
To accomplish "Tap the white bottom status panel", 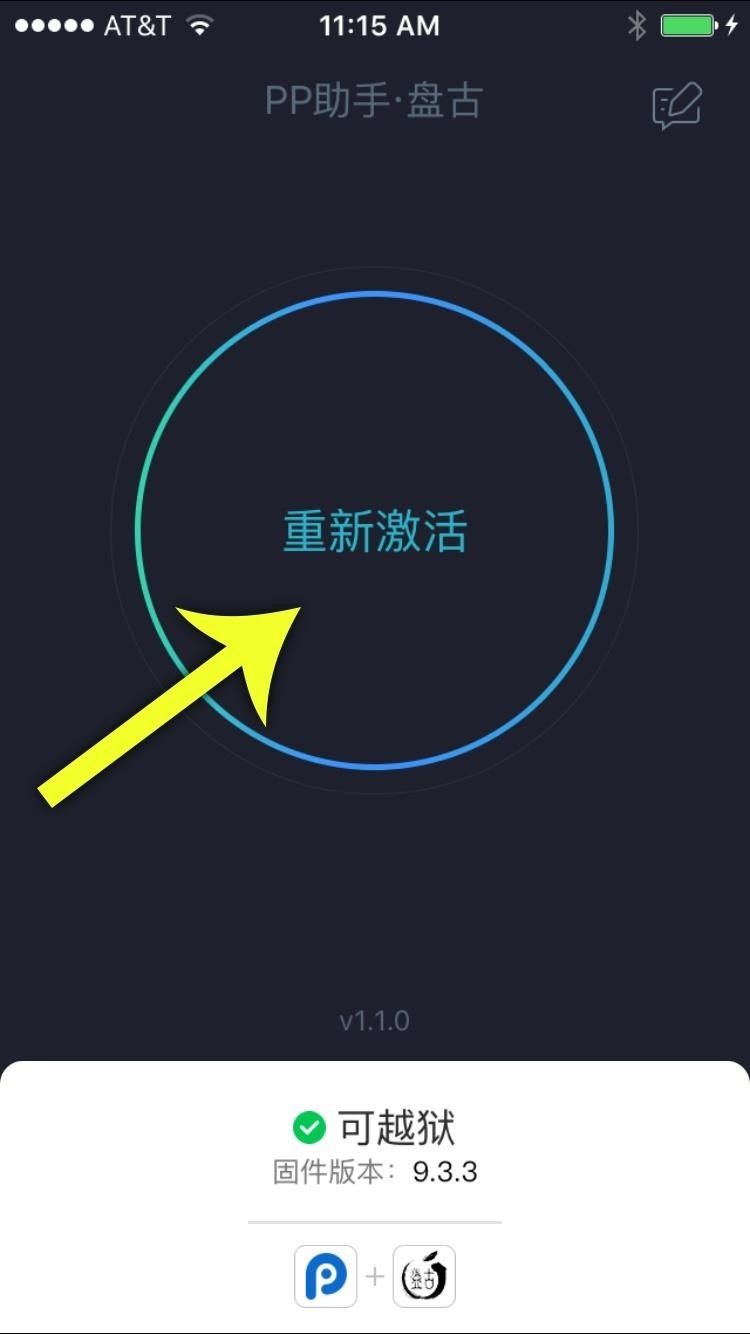I will [x=374, y=1200].
